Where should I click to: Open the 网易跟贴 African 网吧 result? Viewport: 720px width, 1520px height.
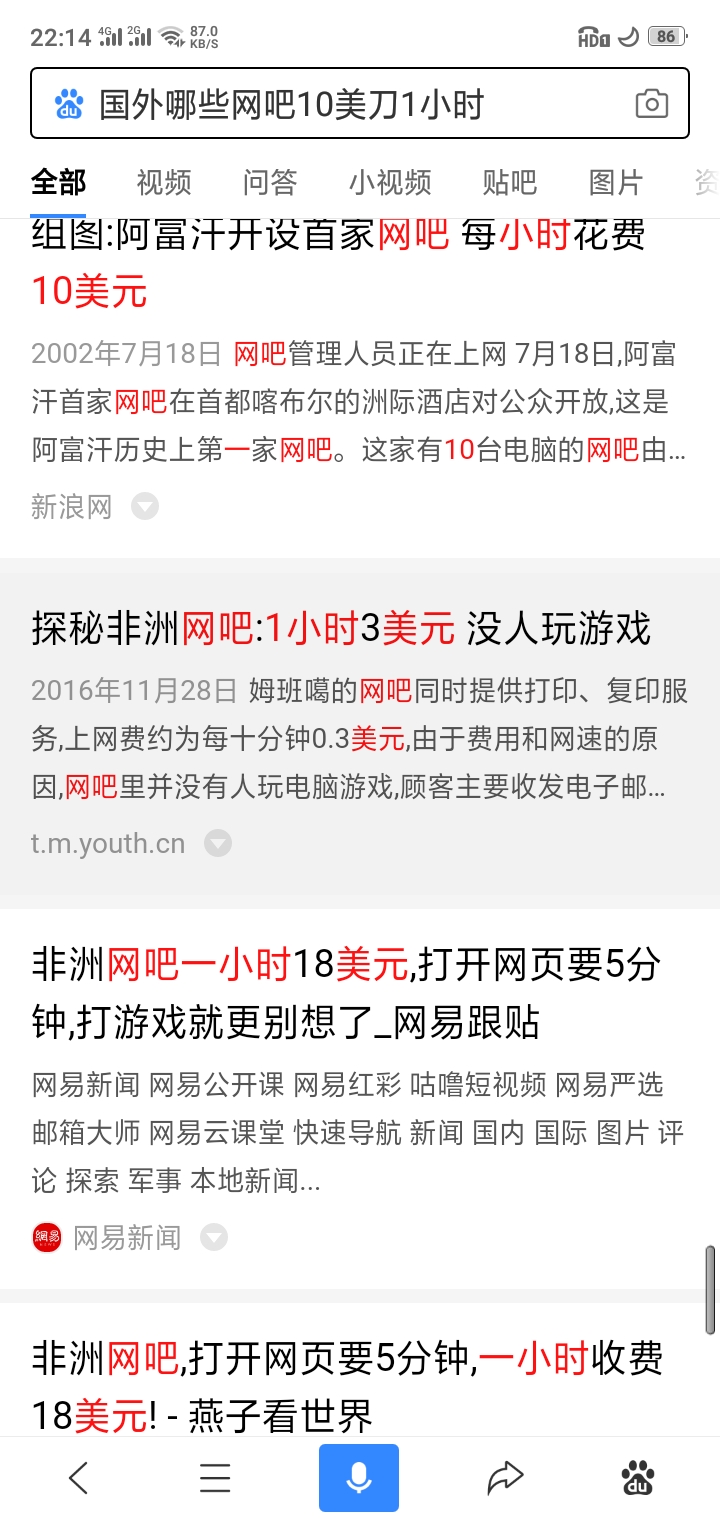coord(346,993)
